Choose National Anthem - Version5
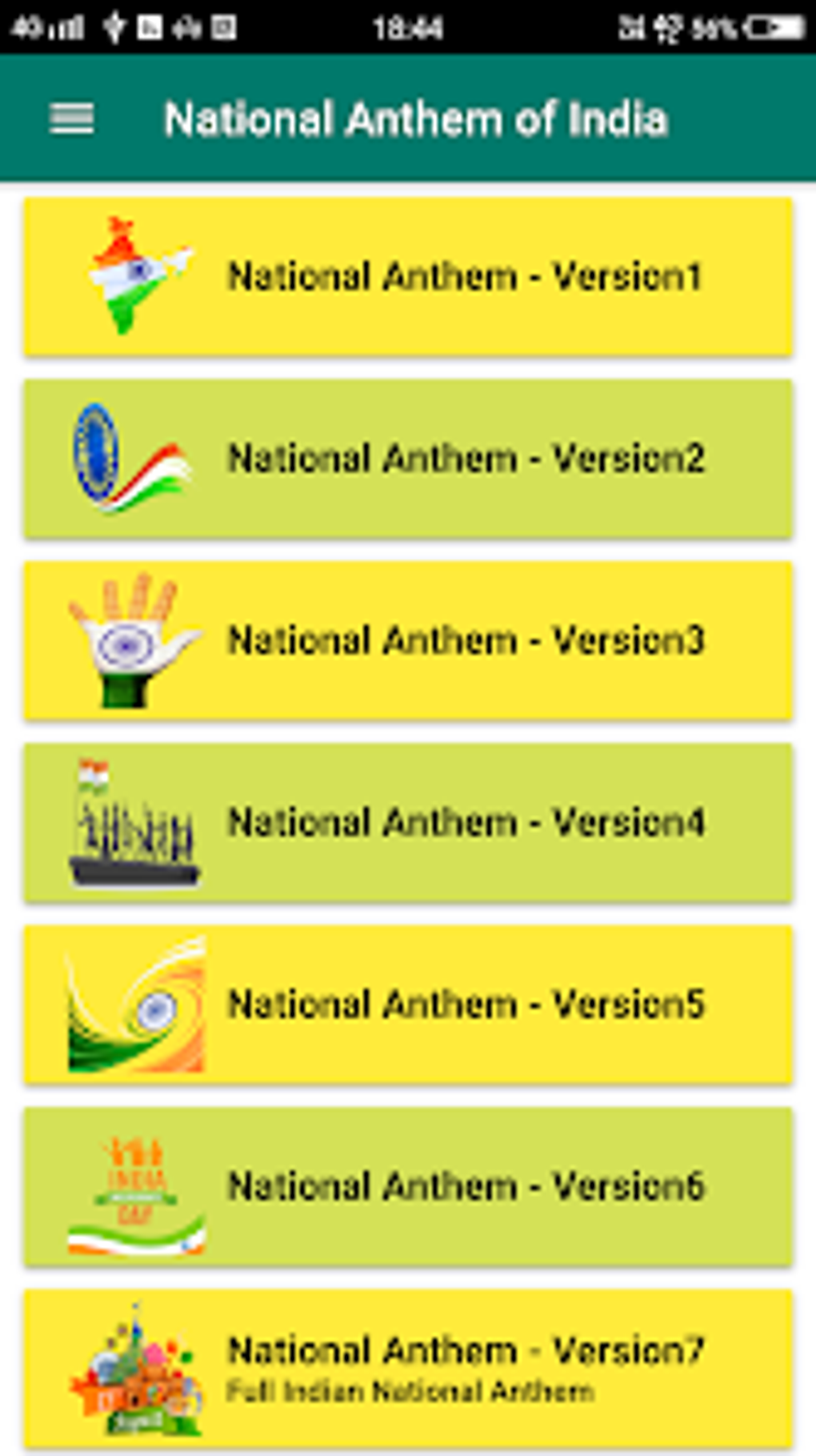The image size is (816, 1456). [x=408, y=1004]
